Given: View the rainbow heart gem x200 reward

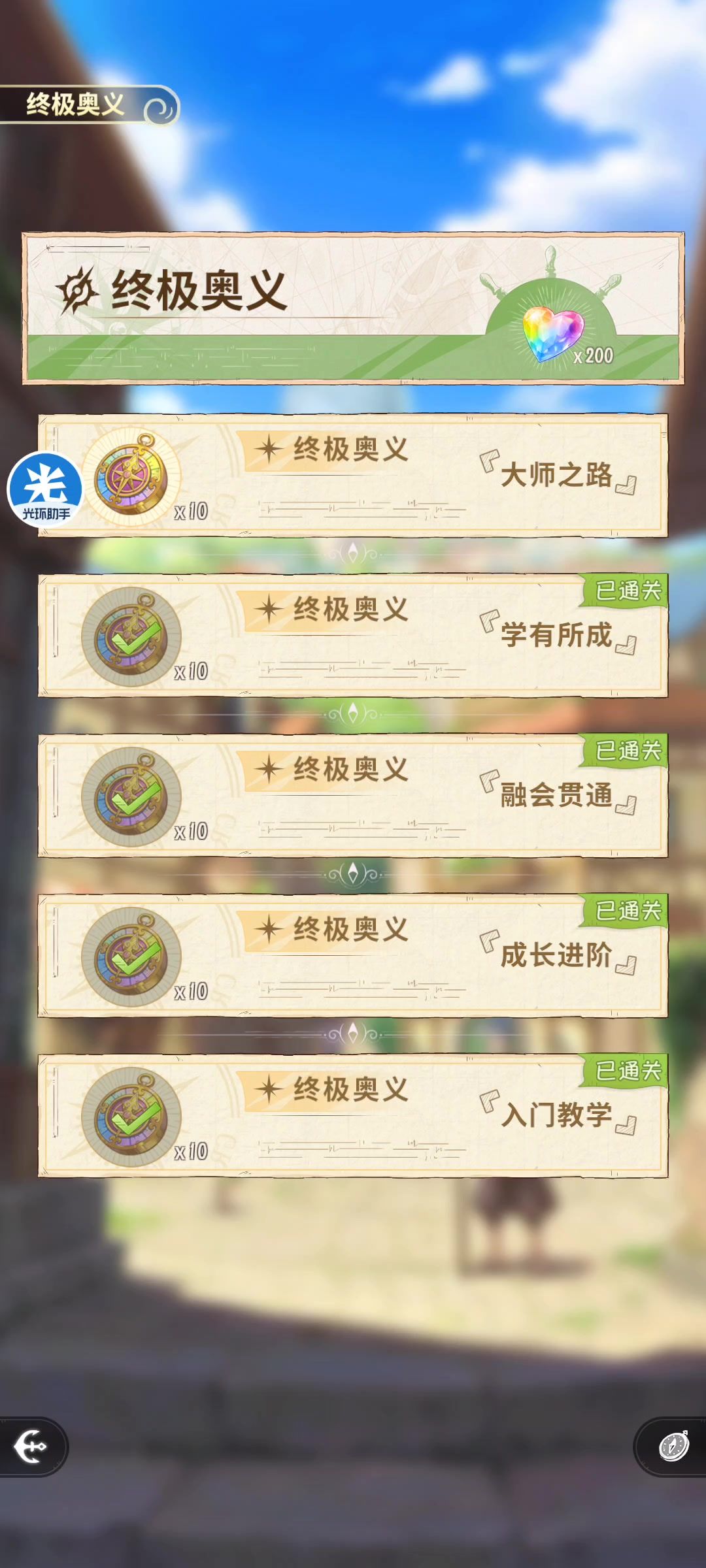Looking at the screenshot, I should [x=554, y=333].
